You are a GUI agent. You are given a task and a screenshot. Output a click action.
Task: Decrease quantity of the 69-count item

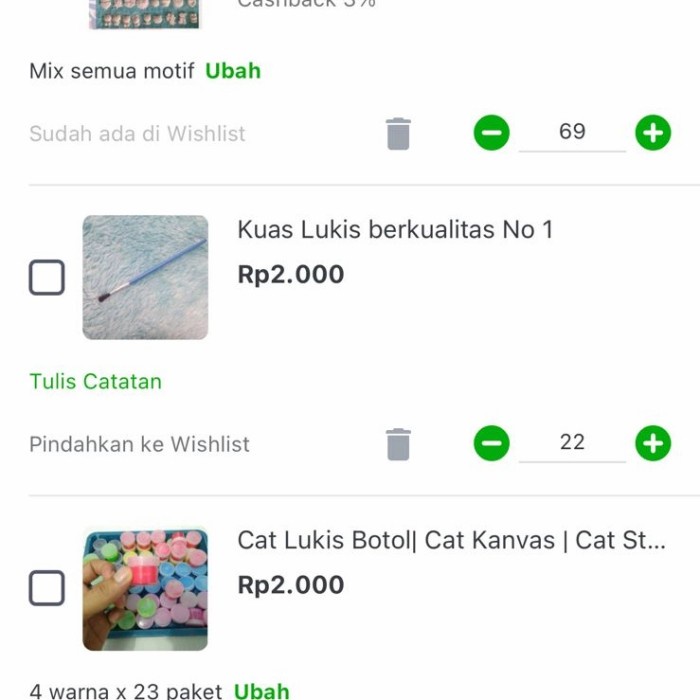492,132
